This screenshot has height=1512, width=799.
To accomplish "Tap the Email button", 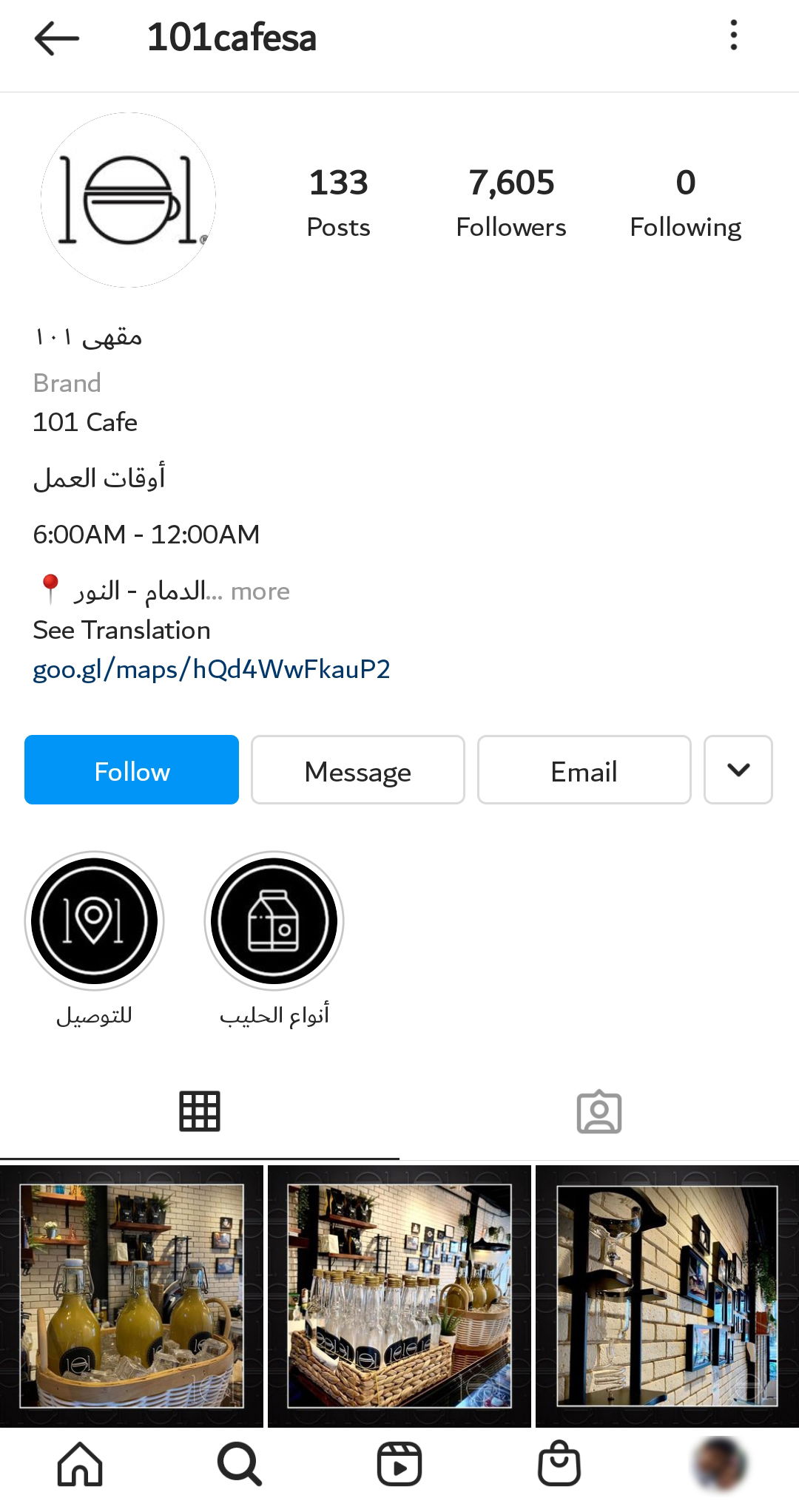I will (584, 770).
